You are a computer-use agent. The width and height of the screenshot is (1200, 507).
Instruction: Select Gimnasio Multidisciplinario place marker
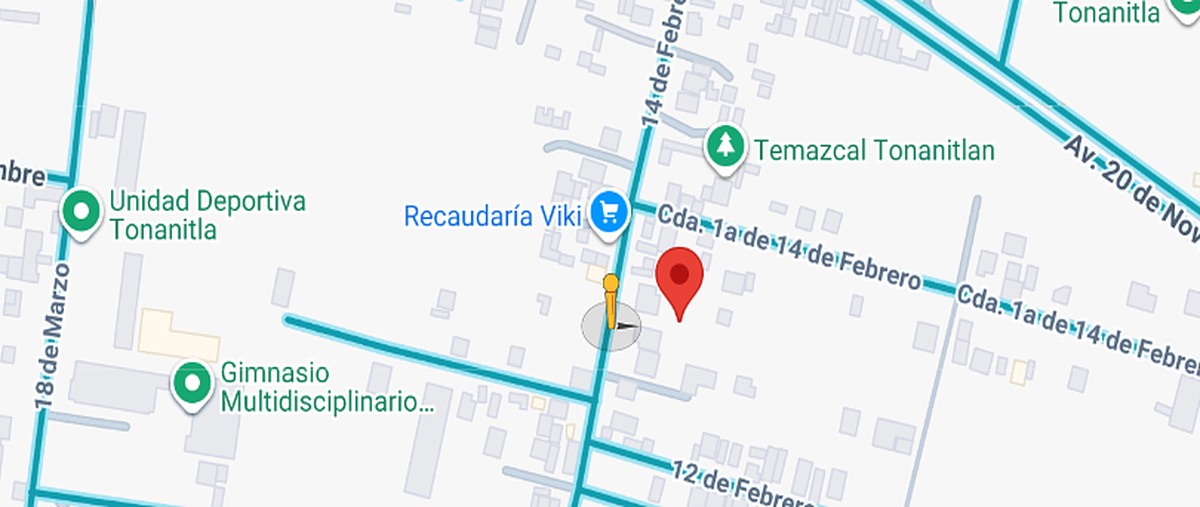(x=191, y=383)
